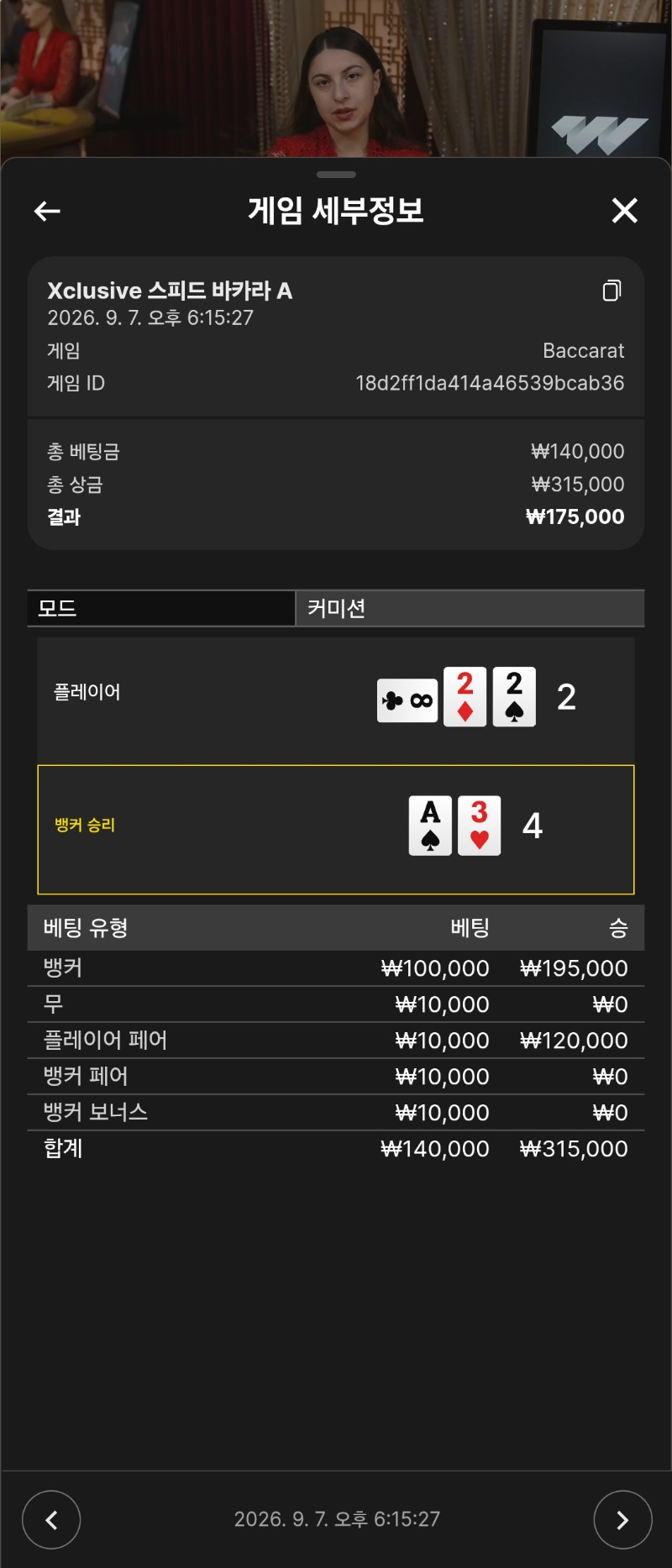Open the previous game round
The width and height of the screenshot is (672, 1568).
(51, 1519)
